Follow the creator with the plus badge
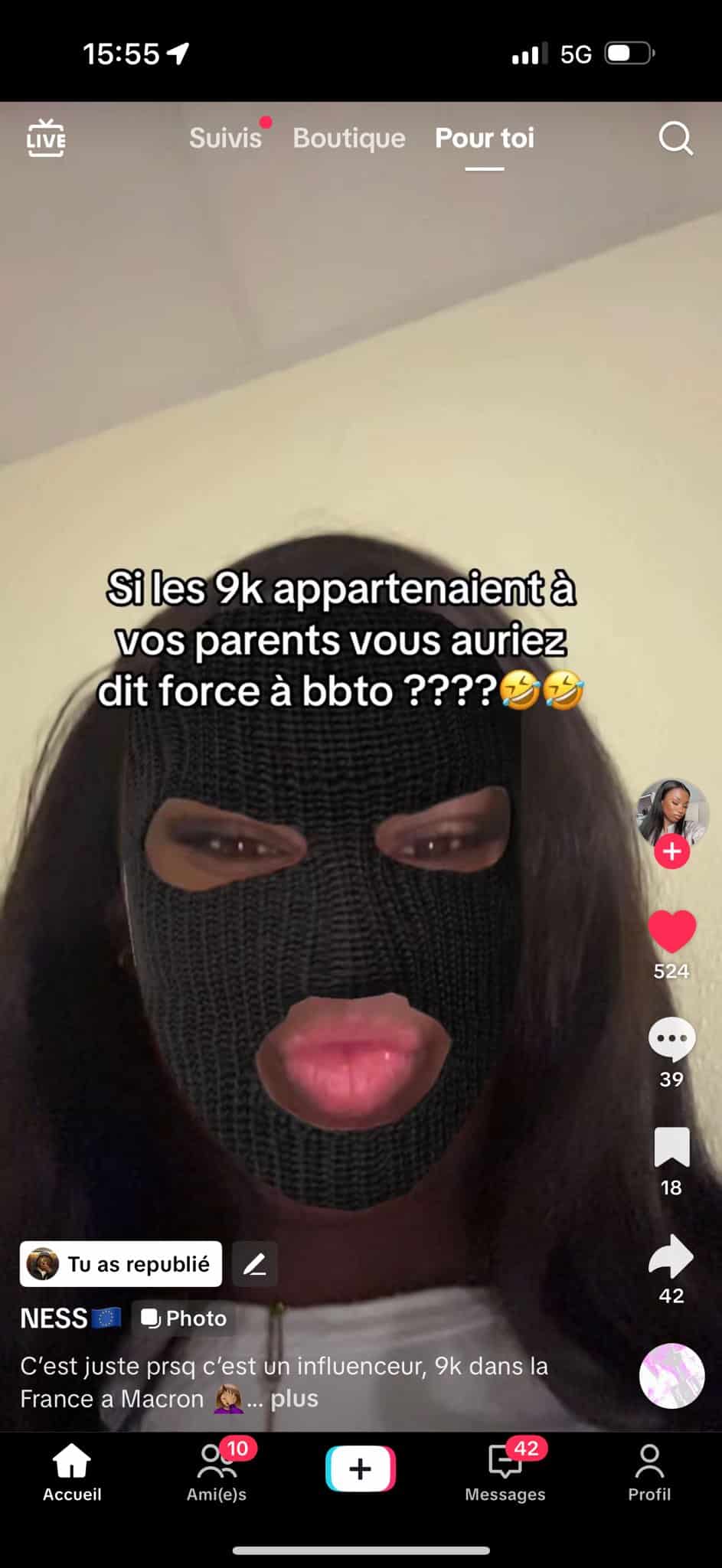 671,851
